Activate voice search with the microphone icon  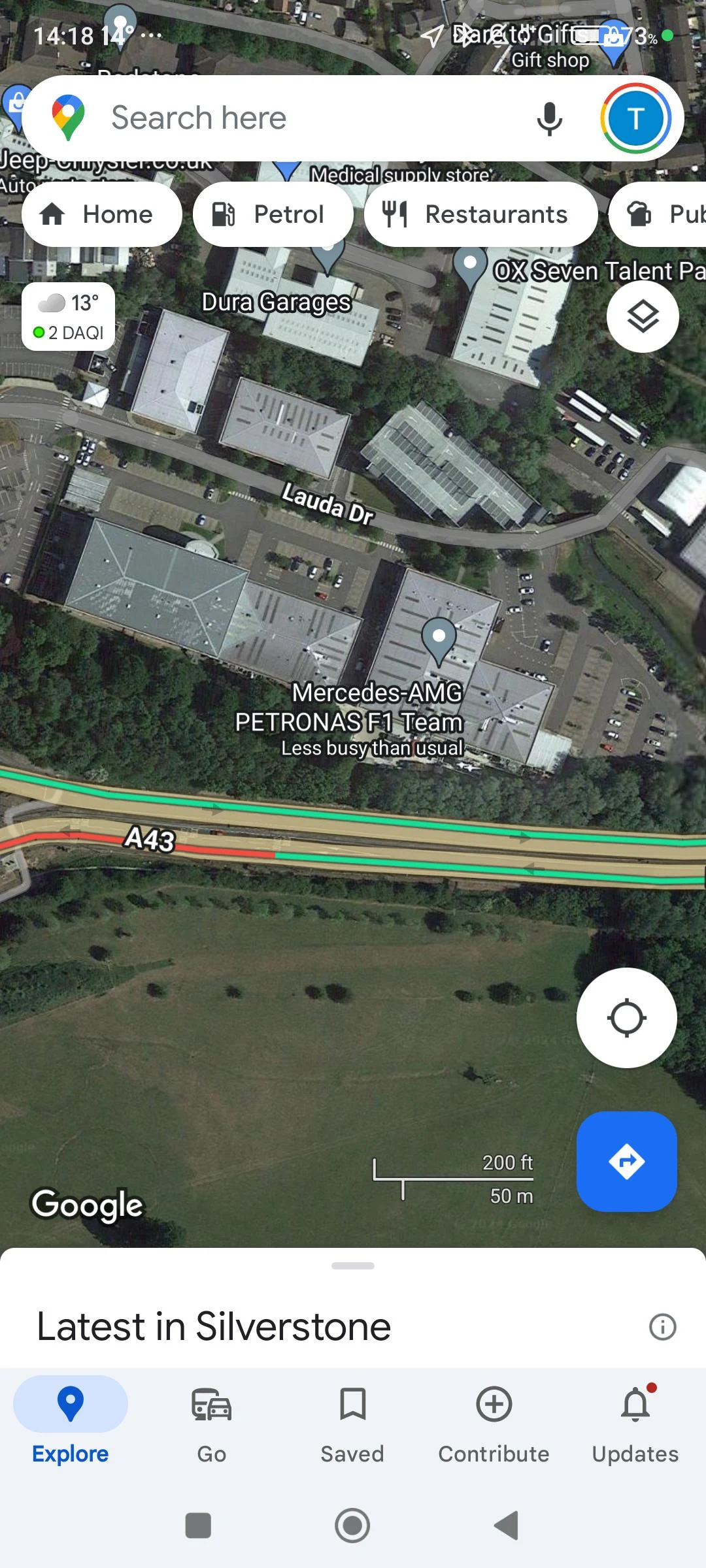point(549,118)
